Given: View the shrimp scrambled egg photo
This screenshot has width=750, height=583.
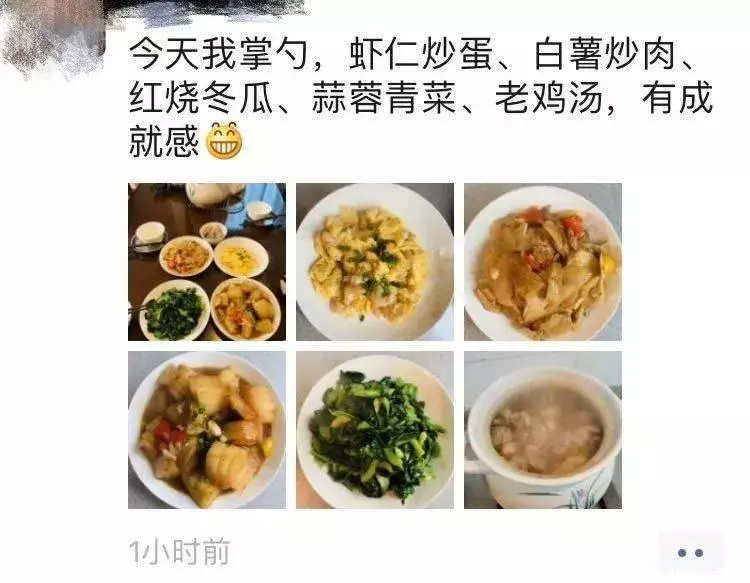Looking at the screenshot, I should (x=374, y=262).
